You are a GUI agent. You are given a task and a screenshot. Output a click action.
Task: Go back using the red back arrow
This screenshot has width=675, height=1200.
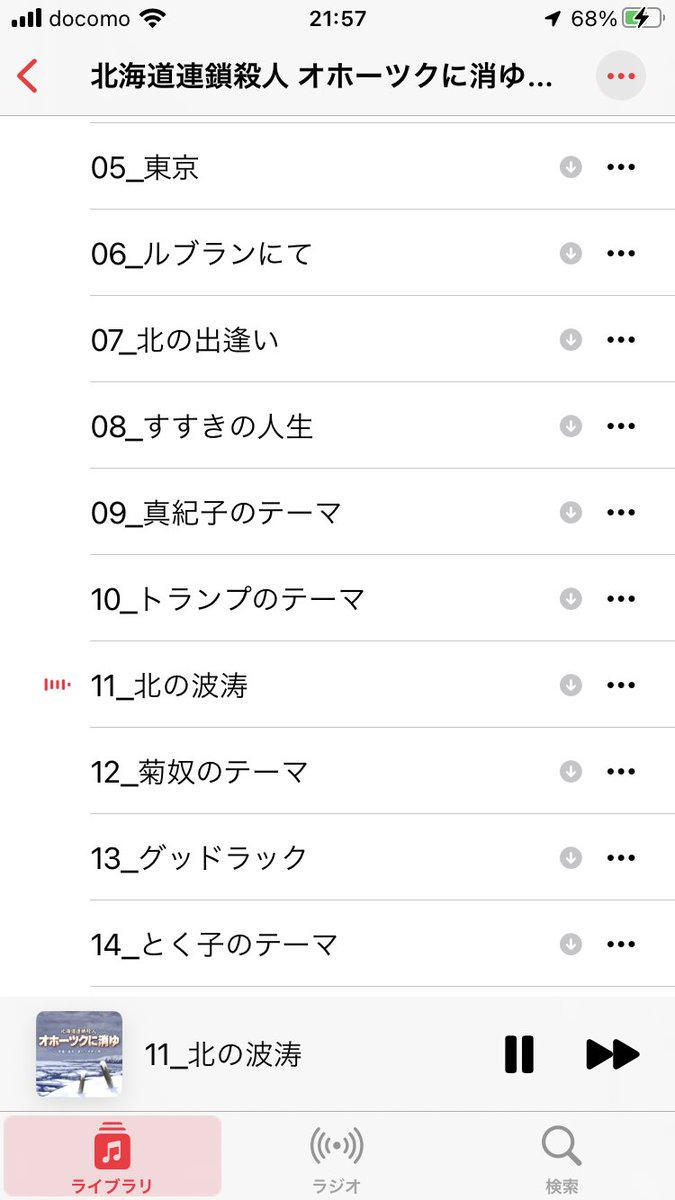coord(28,76)
